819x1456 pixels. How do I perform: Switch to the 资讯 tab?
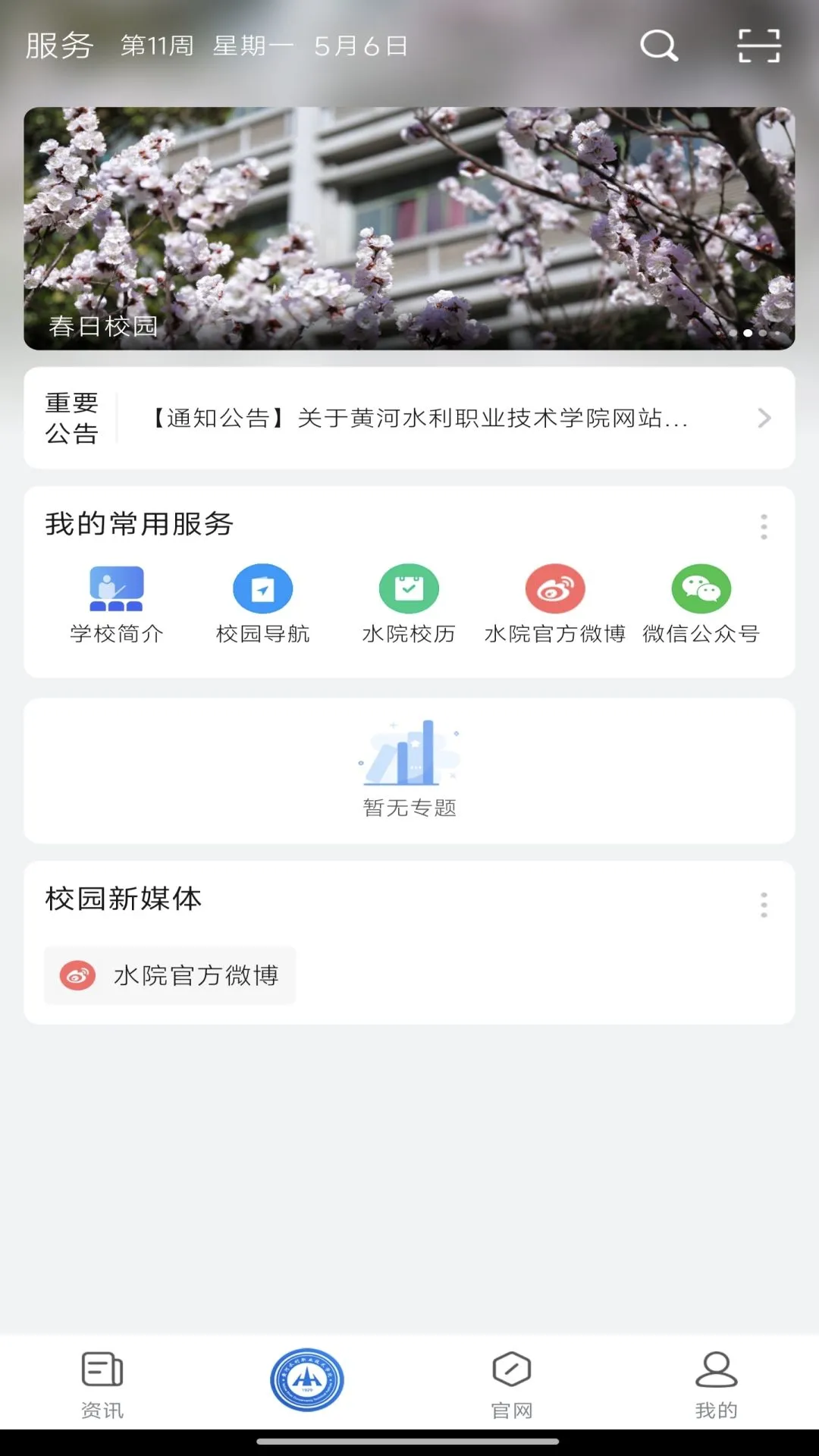pyautogui.click(x=102, y=1385)
